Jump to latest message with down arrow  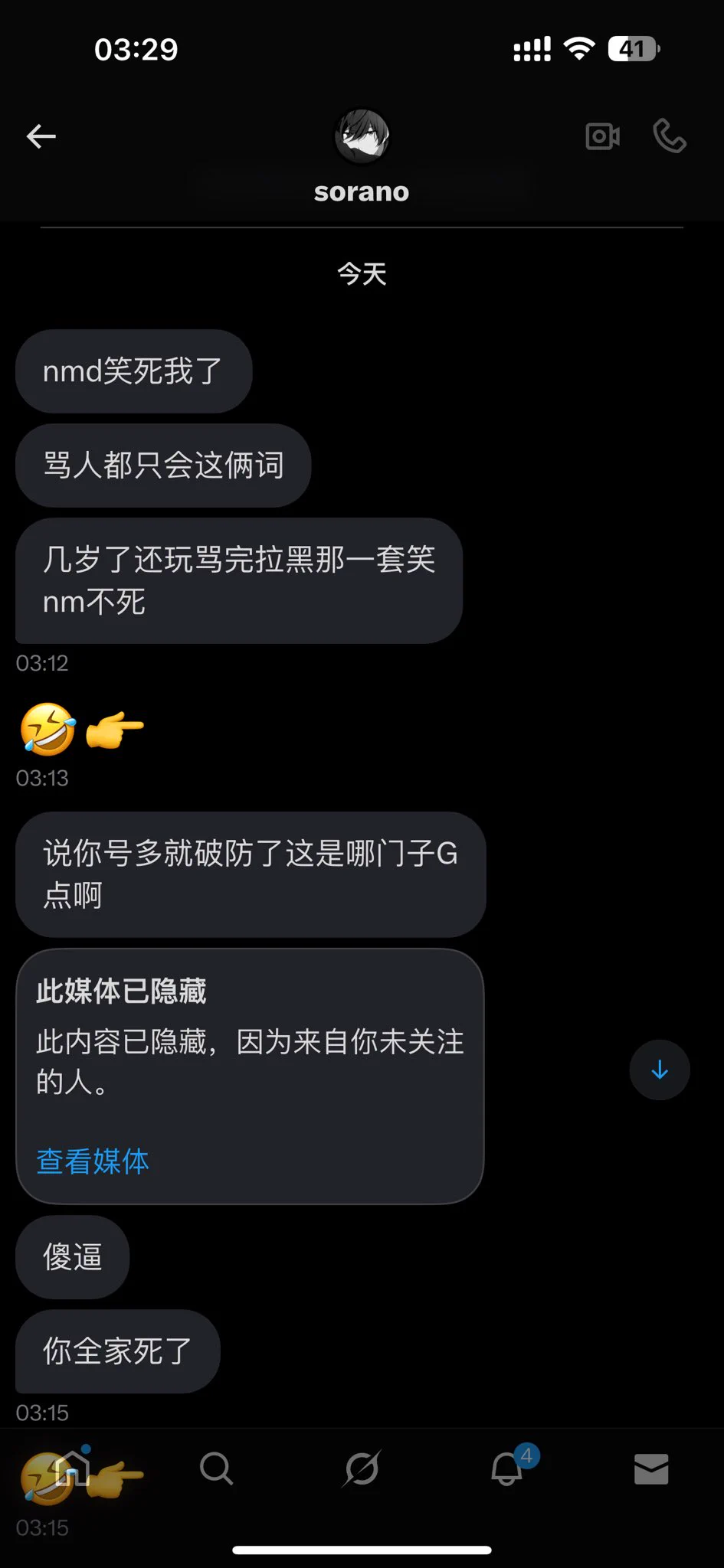660,1070
